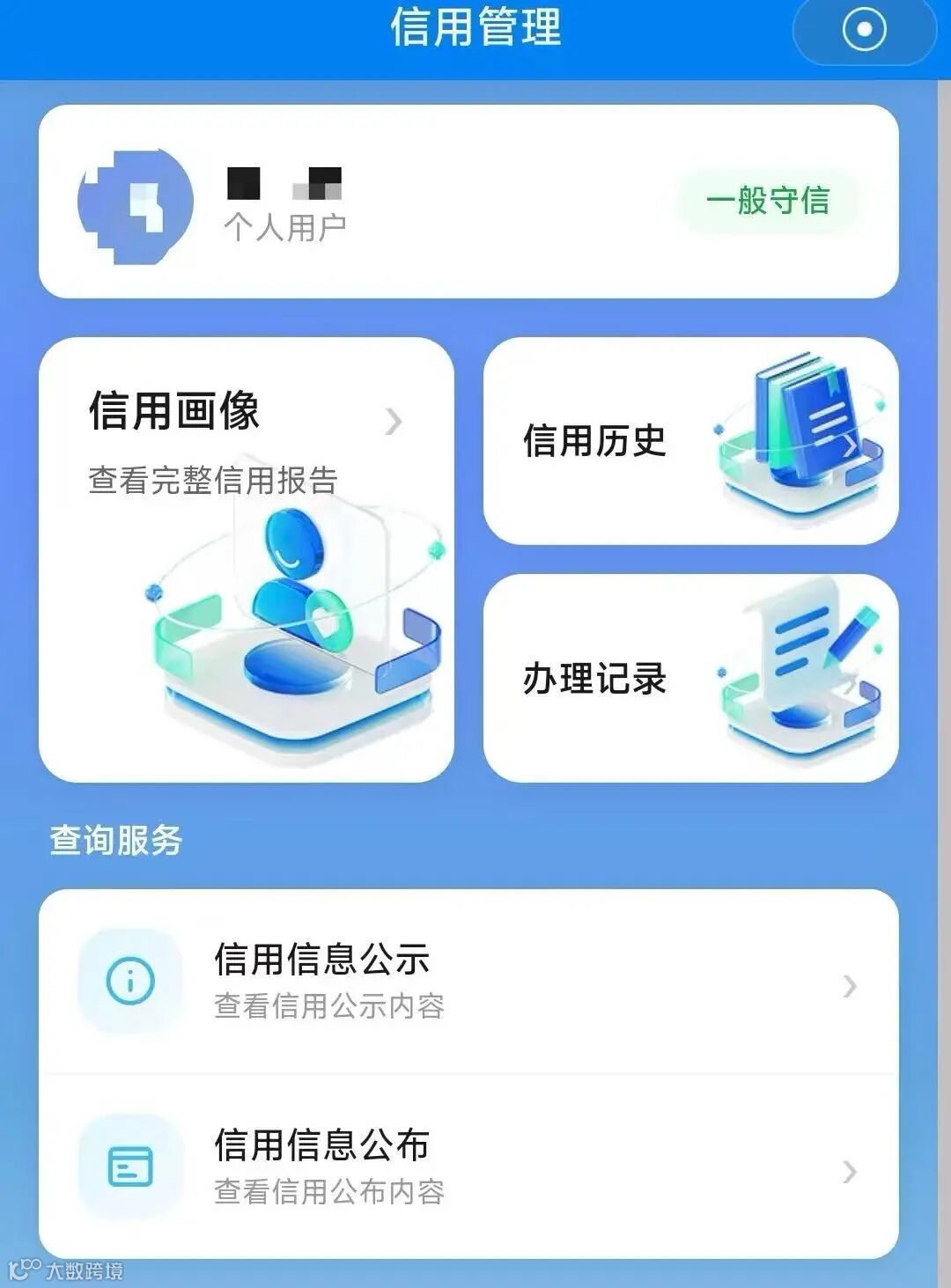Open the 信用历史 card
Screen dimensions: 951x1288
tap(691, 440)
